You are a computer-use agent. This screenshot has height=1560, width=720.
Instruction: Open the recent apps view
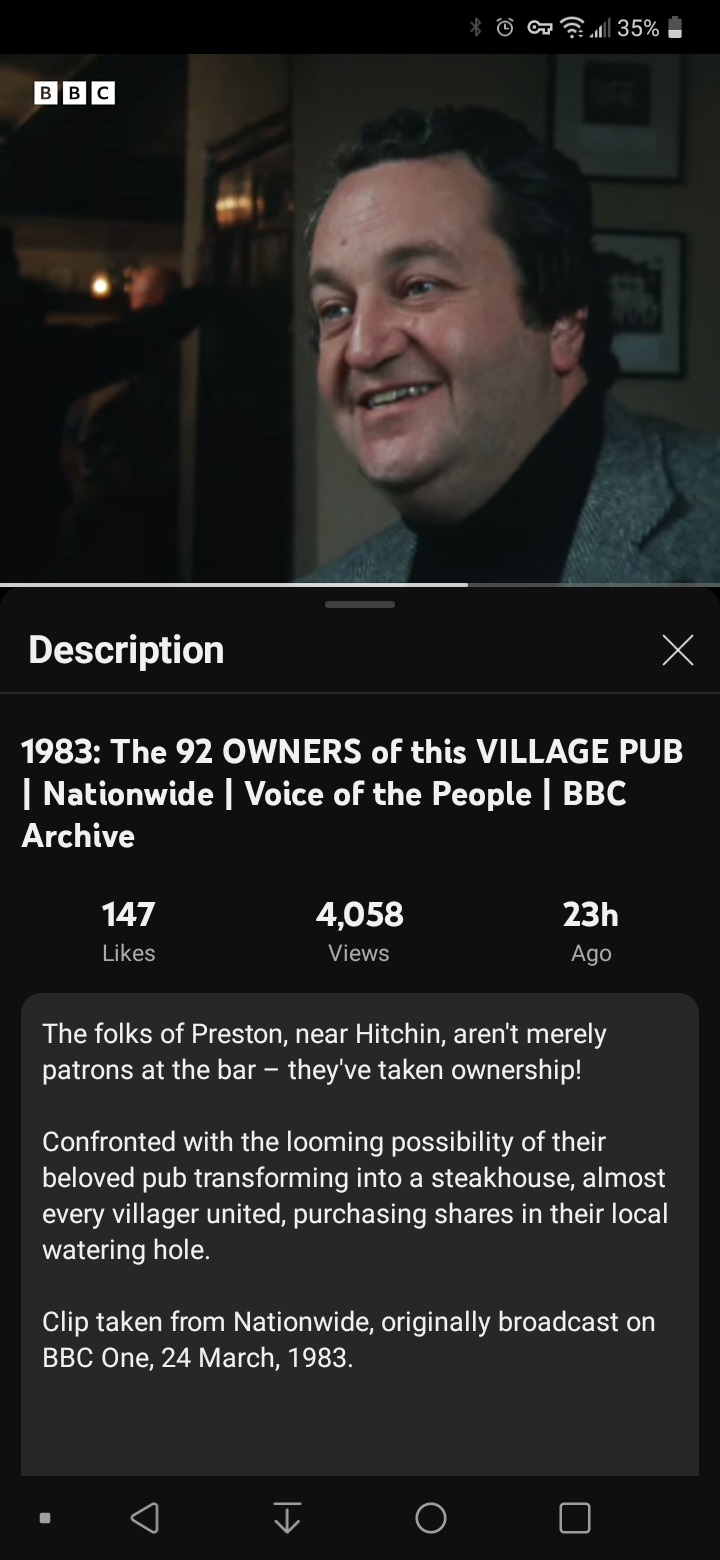click(575, 1518)
